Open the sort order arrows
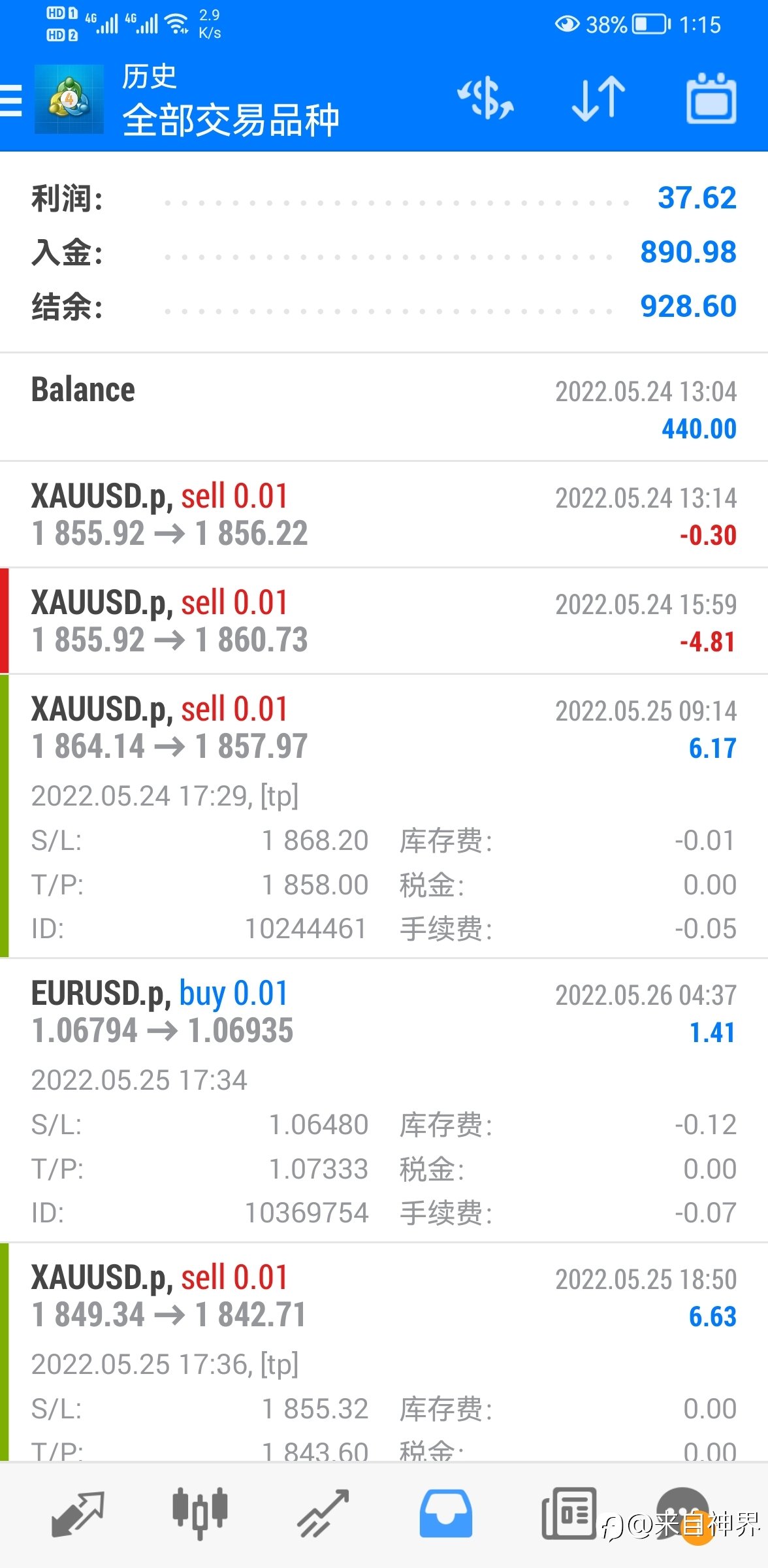 click(x=598, y=99)
